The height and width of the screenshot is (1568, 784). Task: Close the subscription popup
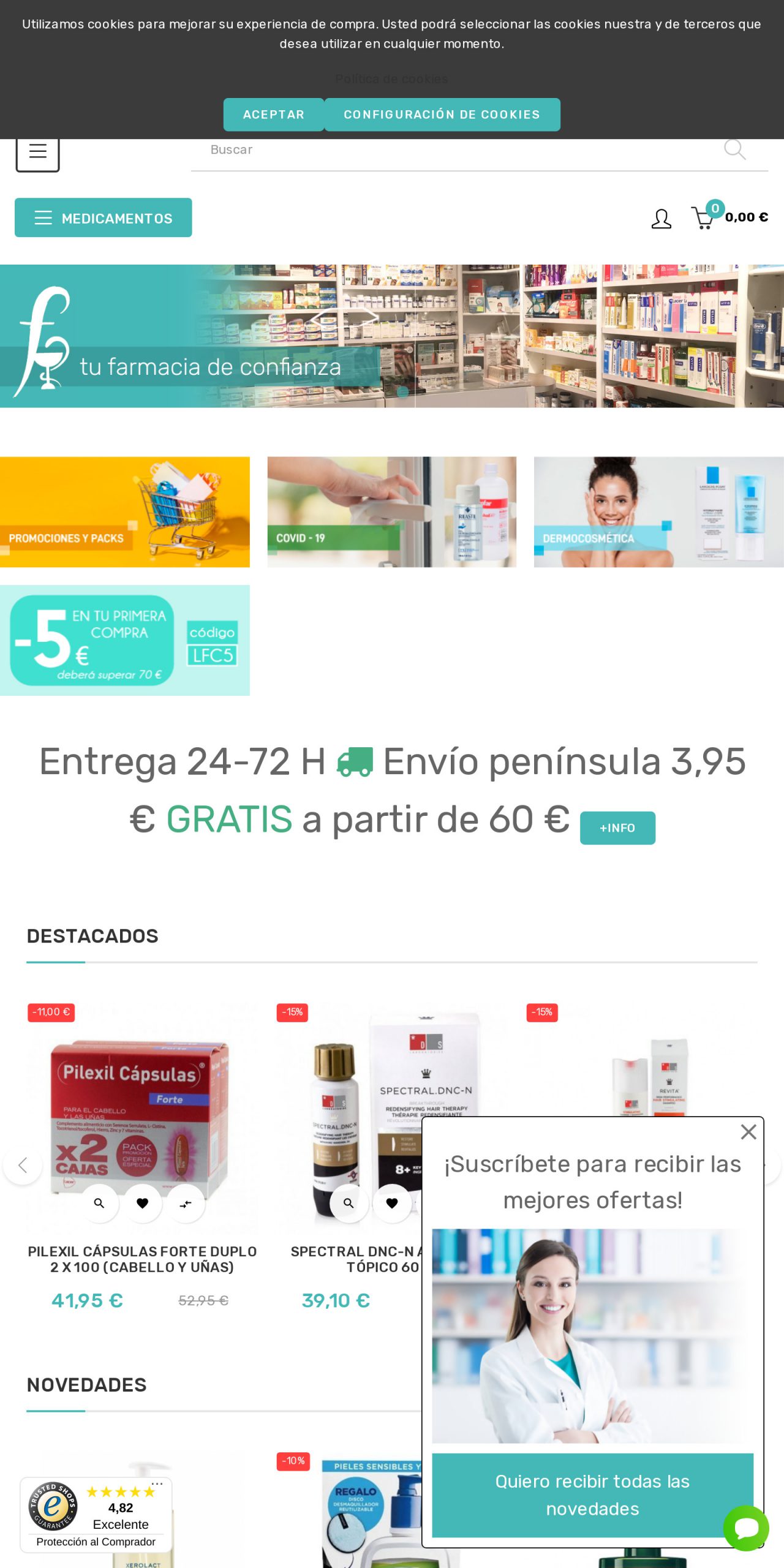[x=748, y=1131]
